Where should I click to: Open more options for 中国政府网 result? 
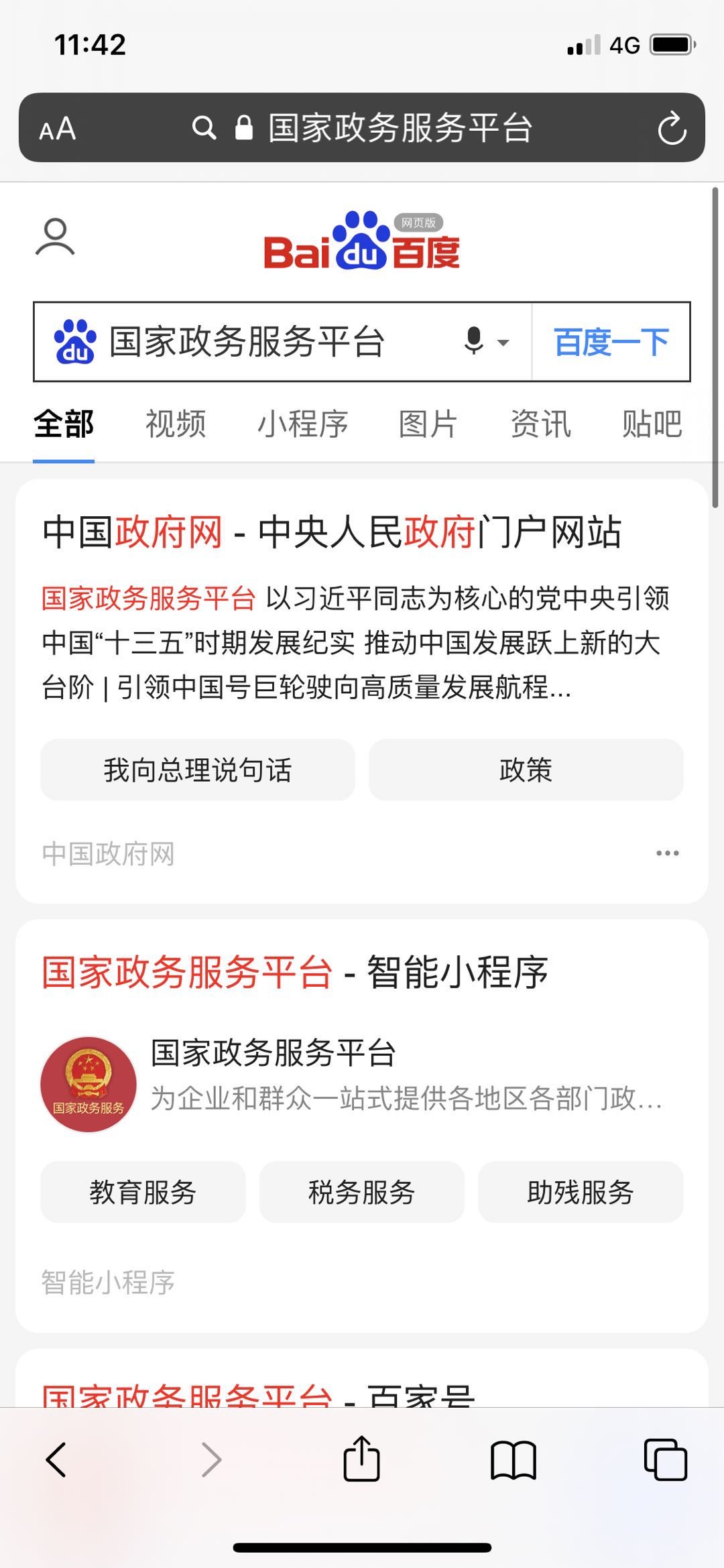[x=667, y=853]
